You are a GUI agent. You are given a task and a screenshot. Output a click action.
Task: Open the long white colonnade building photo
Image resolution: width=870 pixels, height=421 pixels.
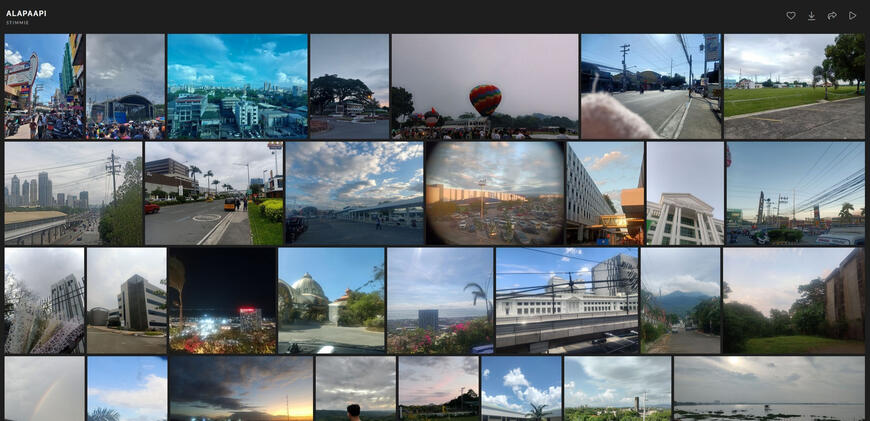coord(566,300)
